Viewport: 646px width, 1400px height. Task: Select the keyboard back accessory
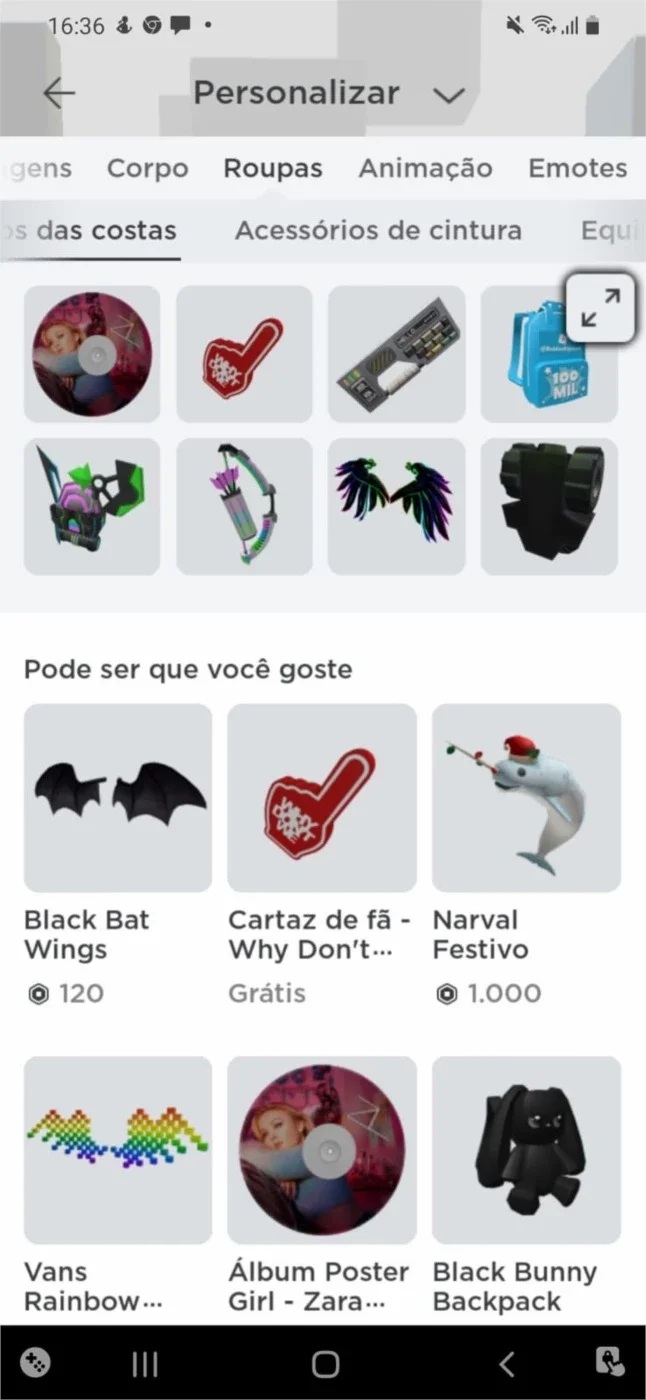(396, 354)
